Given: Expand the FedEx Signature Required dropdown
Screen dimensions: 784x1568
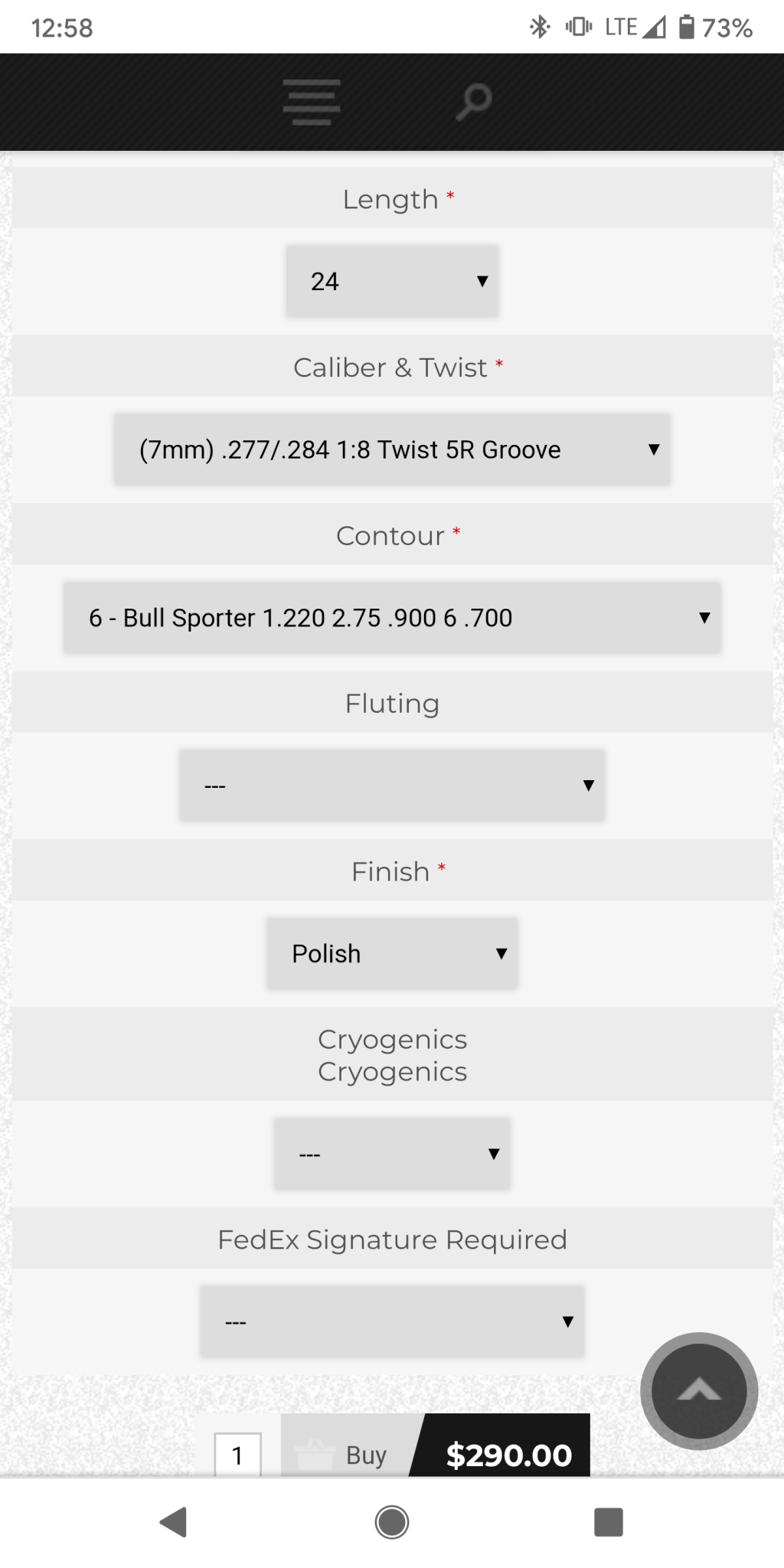Looking at the screenshot, I should click(x=392, y=1321).
